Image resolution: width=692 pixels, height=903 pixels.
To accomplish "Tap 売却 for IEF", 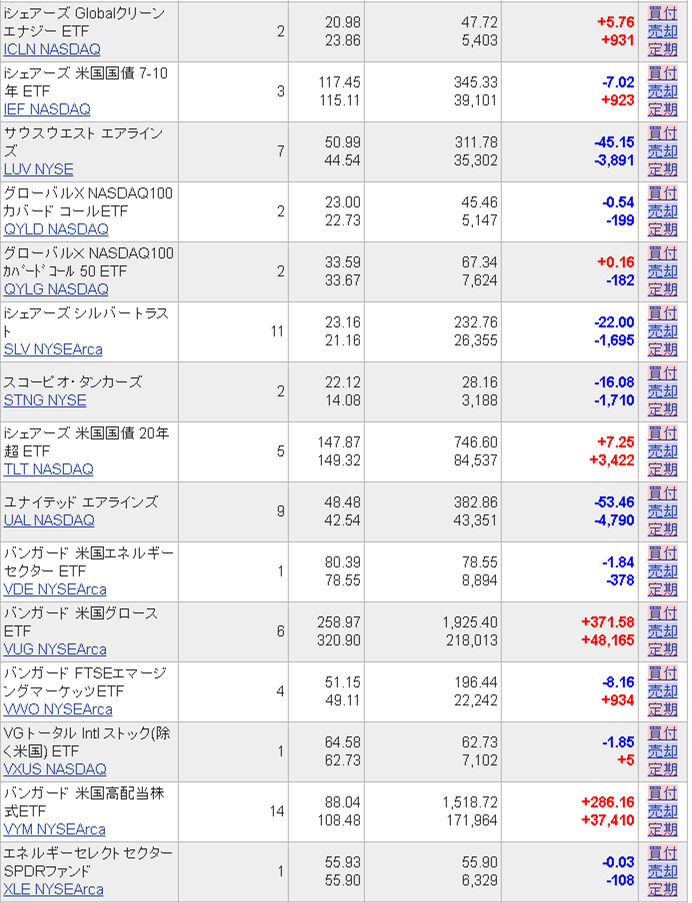I will (662, 91).
